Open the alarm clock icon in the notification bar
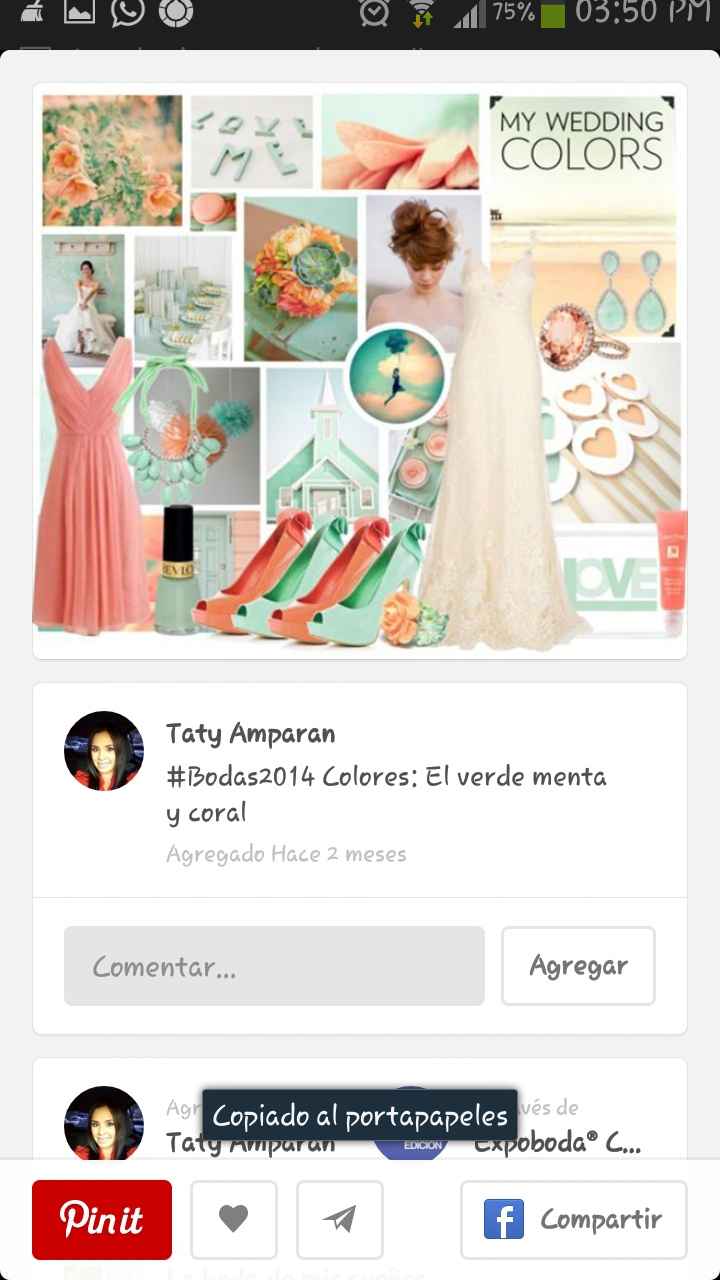Viewport: 720px width, 1280px height. click(373, 15)
